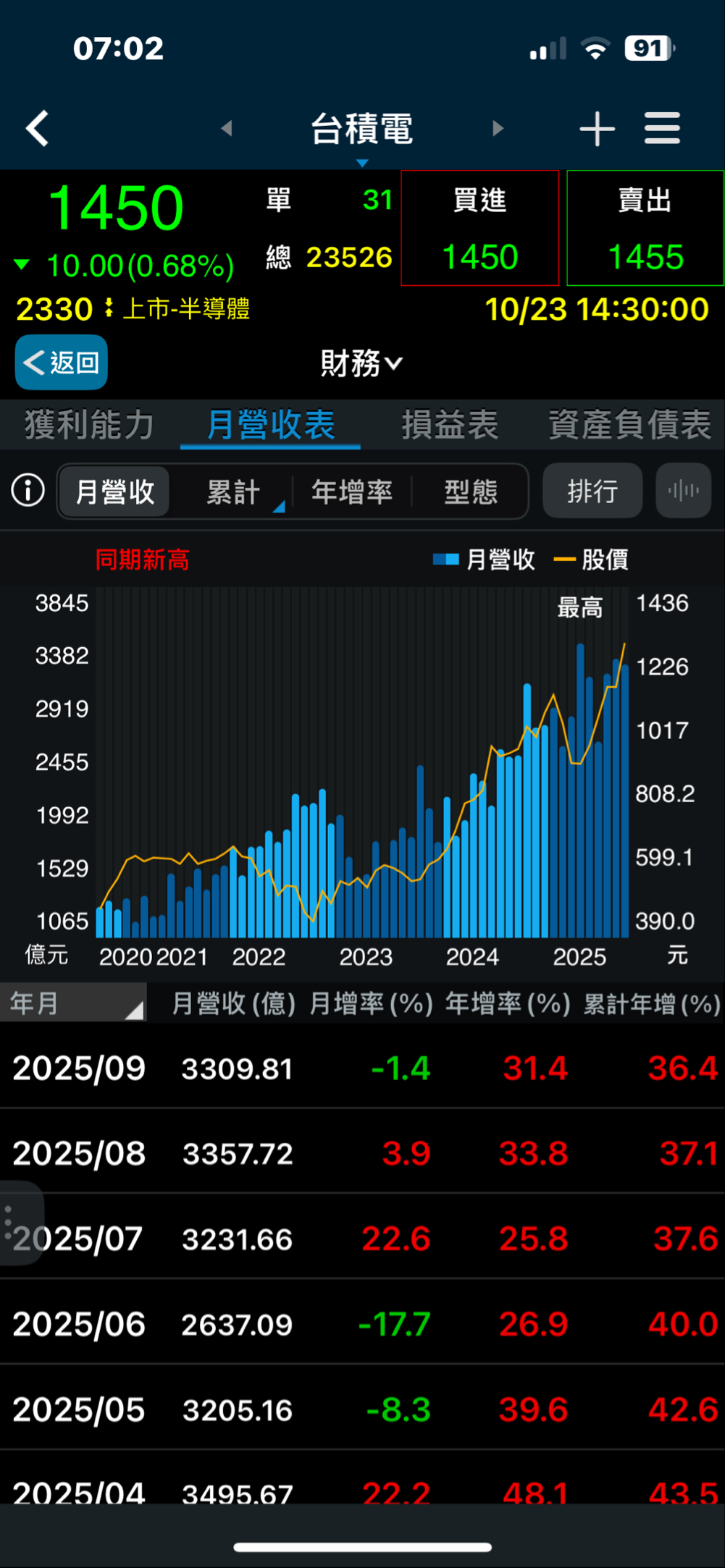Viewport: 725px width, 1568px height.
Task: Open the hamburger menu
Action: (662, 129)
